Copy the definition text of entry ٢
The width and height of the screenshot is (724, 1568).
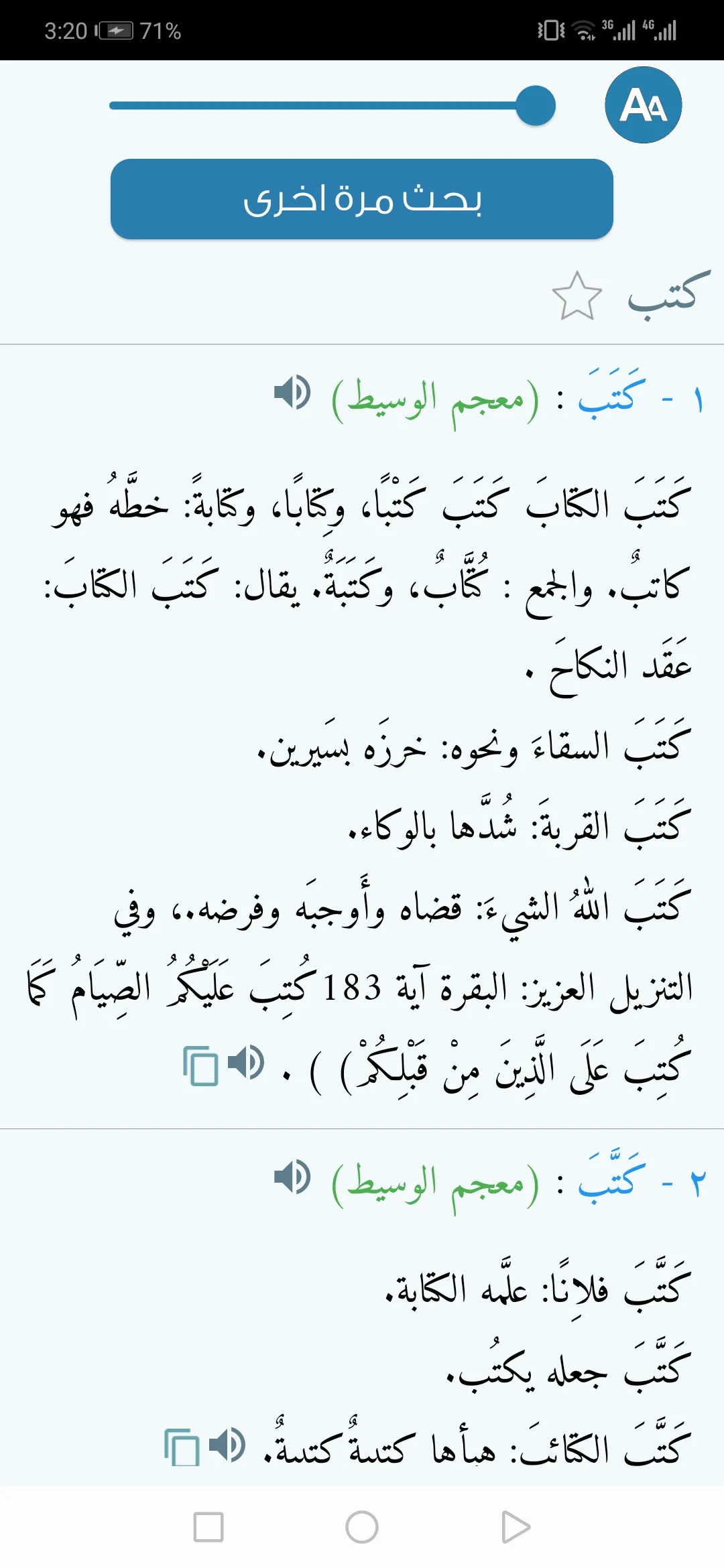(x=182, y=1447)
